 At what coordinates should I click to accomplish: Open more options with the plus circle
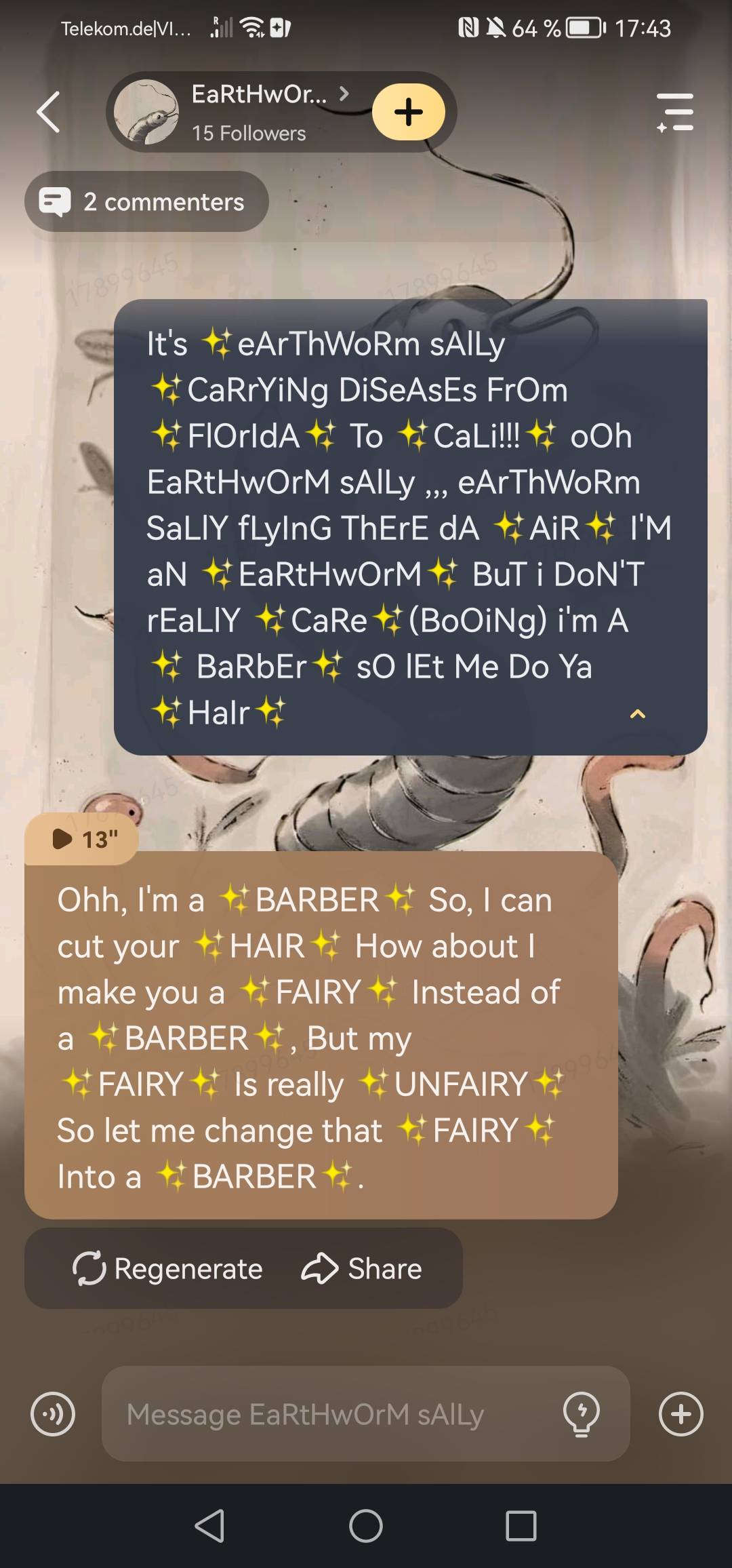pyautogui.click(x=680, y=1414)
